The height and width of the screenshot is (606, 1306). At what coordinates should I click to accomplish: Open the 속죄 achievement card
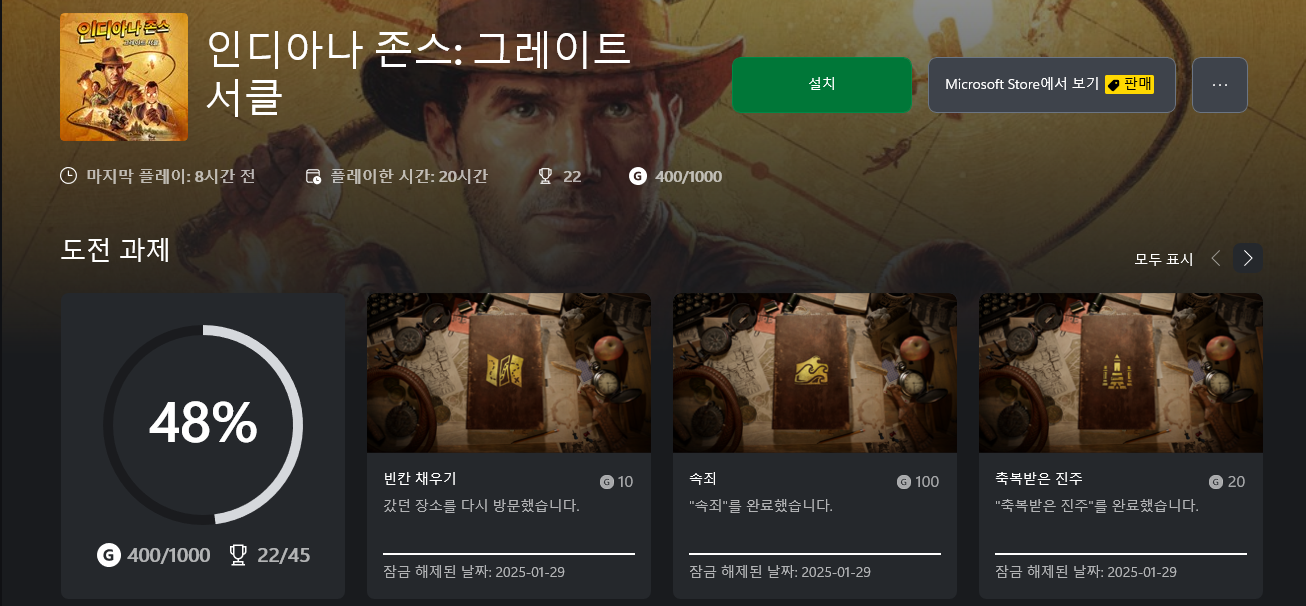point(814,445)
